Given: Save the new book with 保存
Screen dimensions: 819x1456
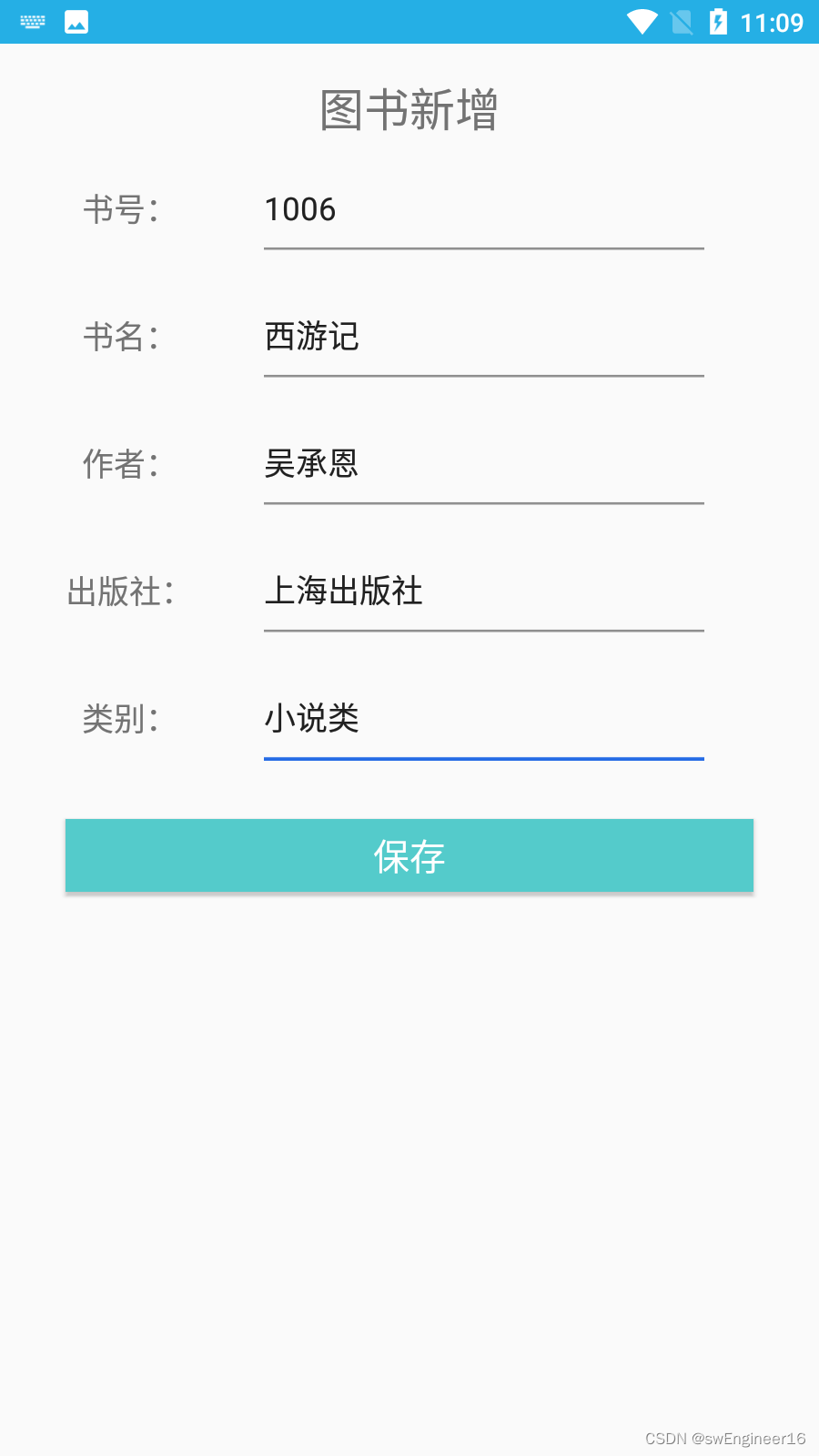Looking at the screenshot, I should 409,855.
